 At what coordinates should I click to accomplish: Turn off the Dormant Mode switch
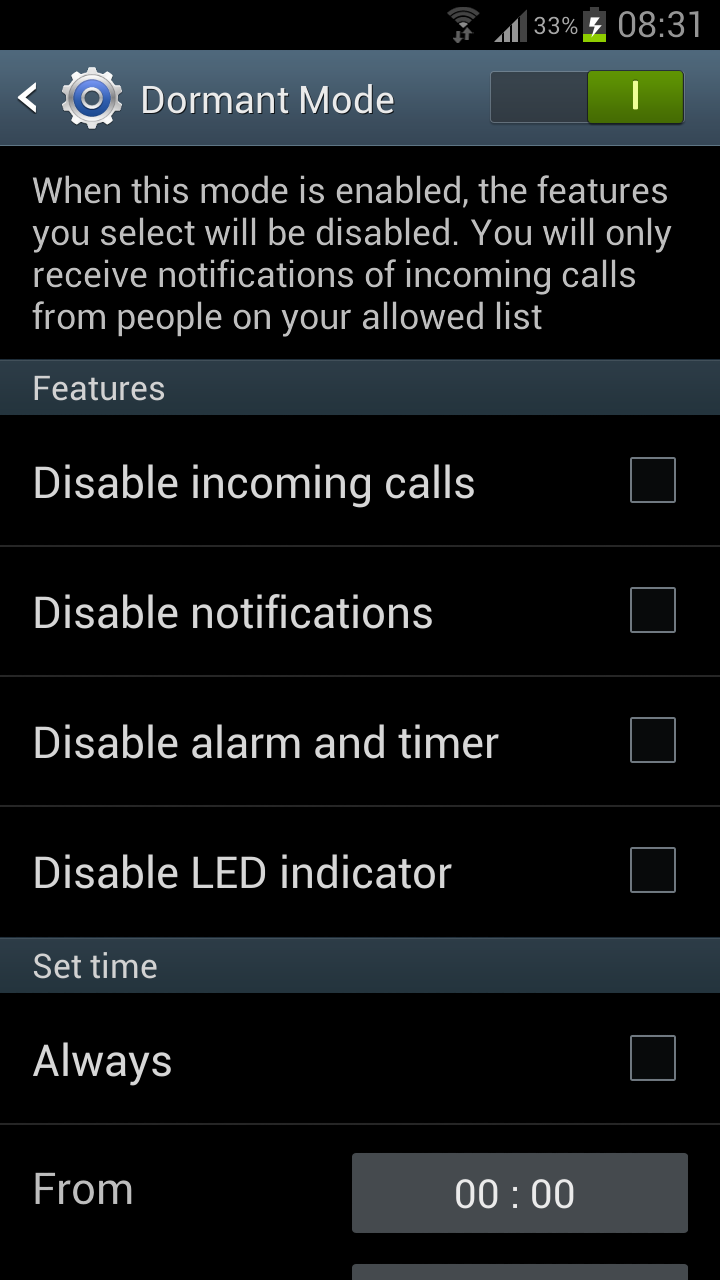click(x=587, y=97)
